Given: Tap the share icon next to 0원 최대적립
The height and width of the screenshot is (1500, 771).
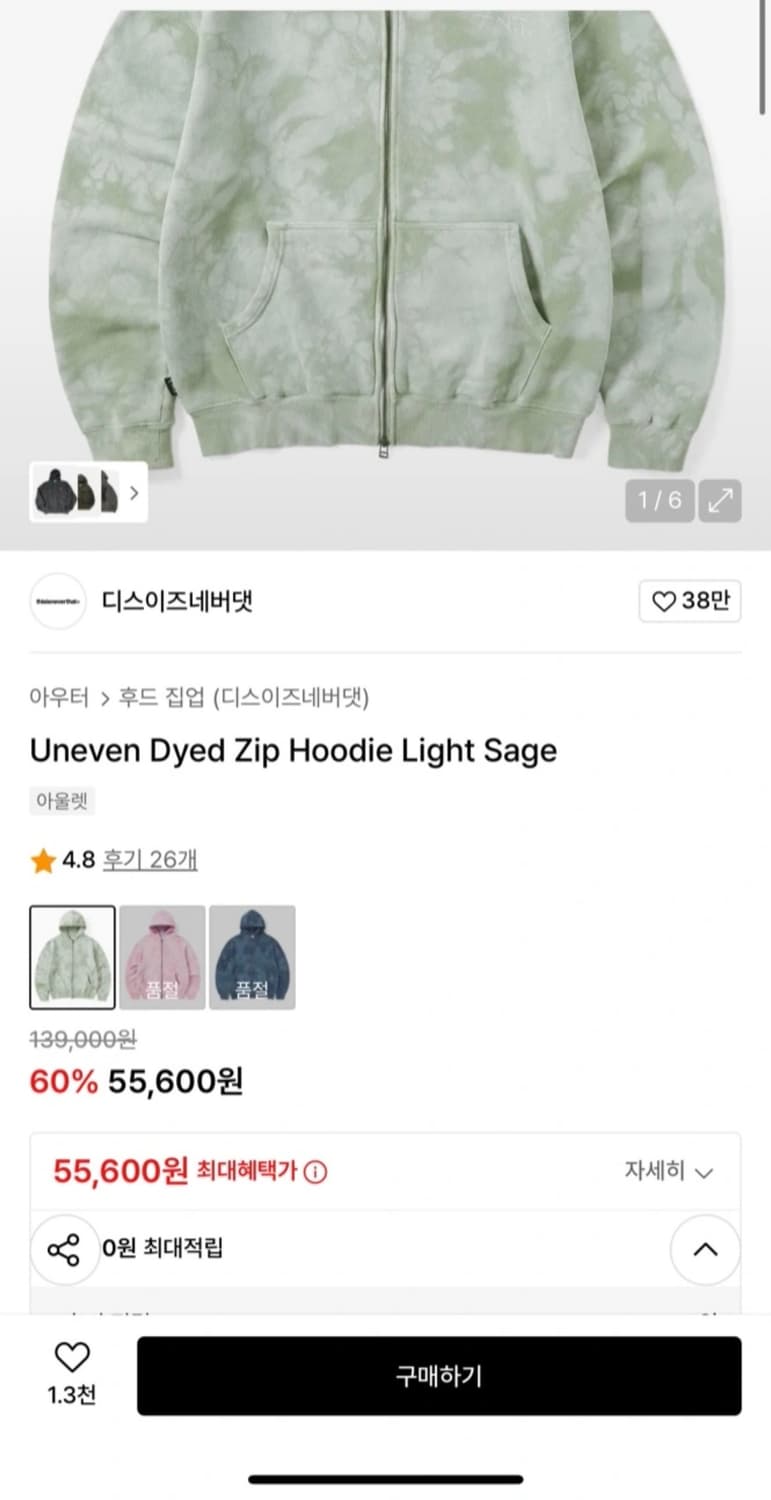Looking at the screenshot, I should [x=64, y=1249].
